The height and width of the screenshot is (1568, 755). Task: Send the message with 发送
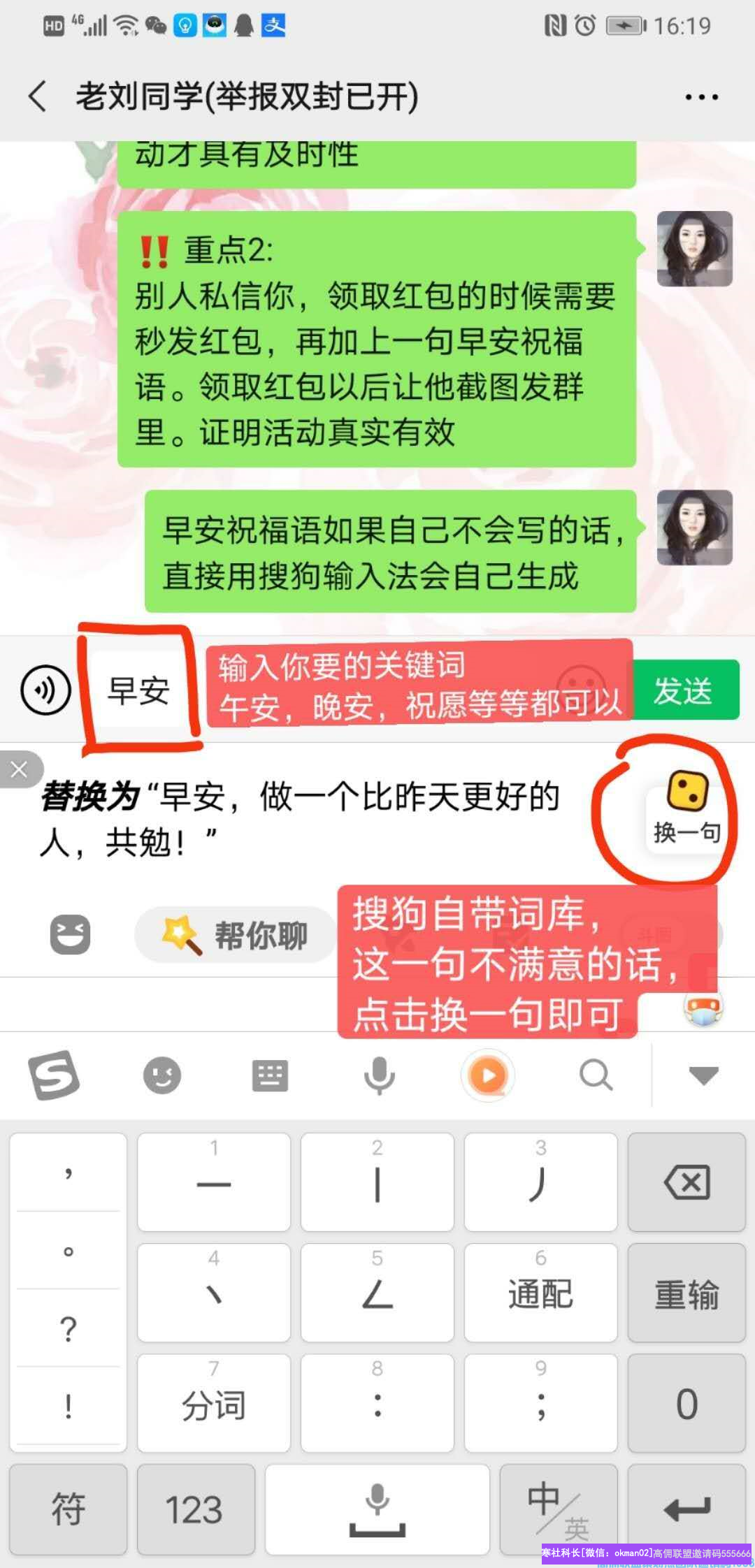685,690
